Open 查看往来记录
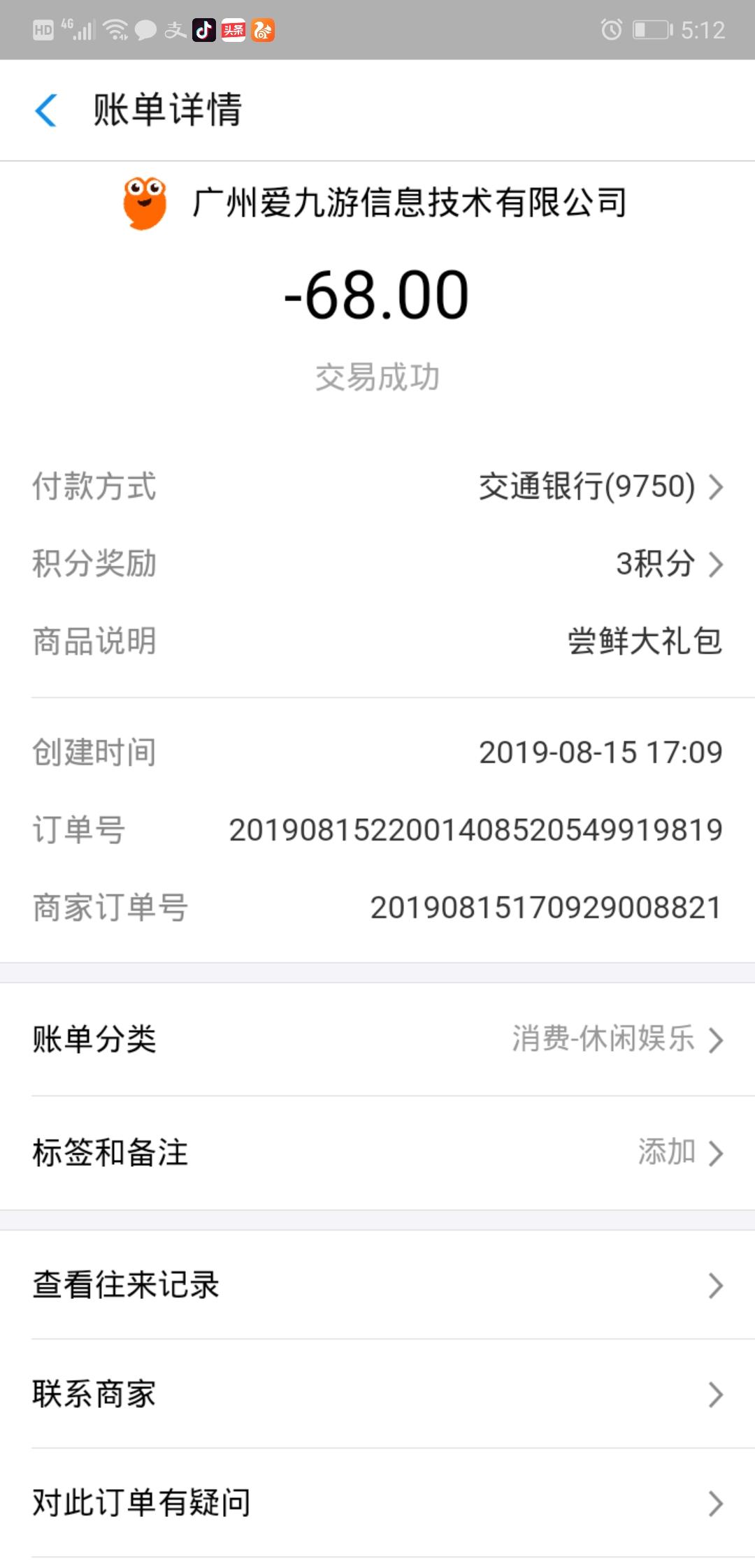This screenshot has width=755, height=1568. 377,1285
